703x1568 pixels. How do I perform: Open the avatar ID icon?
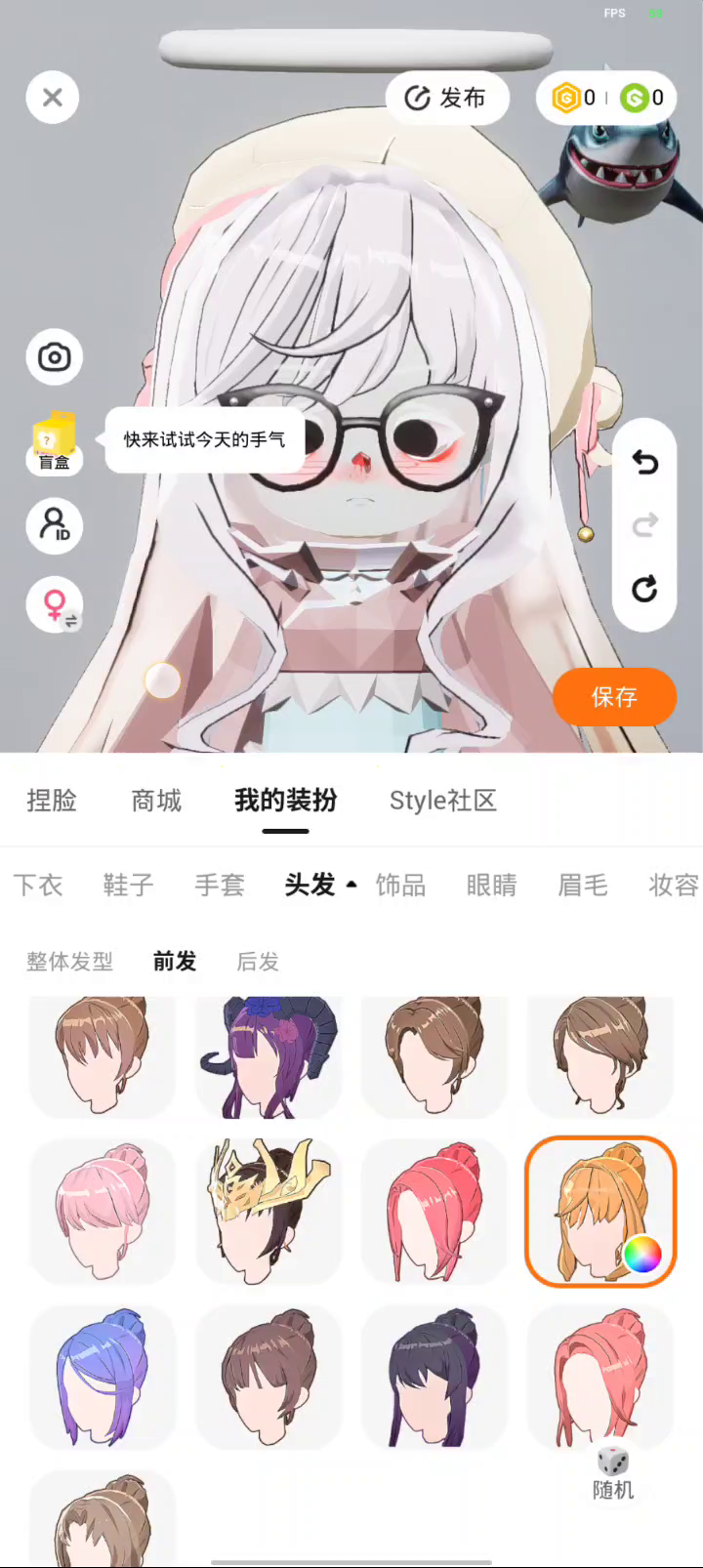(x=55, y=525)
